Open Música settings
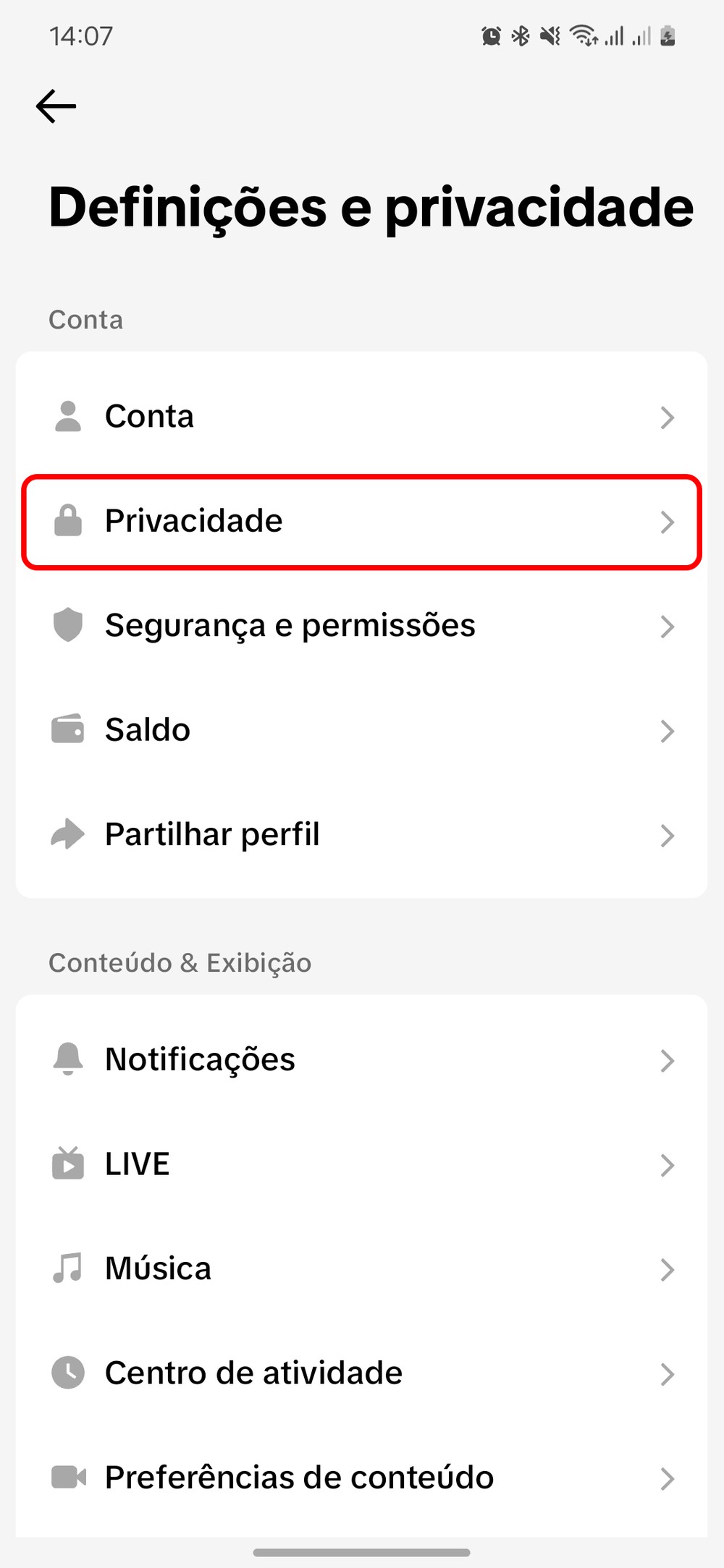This screenshot has width=724, height=1568. click(362, 1268)
